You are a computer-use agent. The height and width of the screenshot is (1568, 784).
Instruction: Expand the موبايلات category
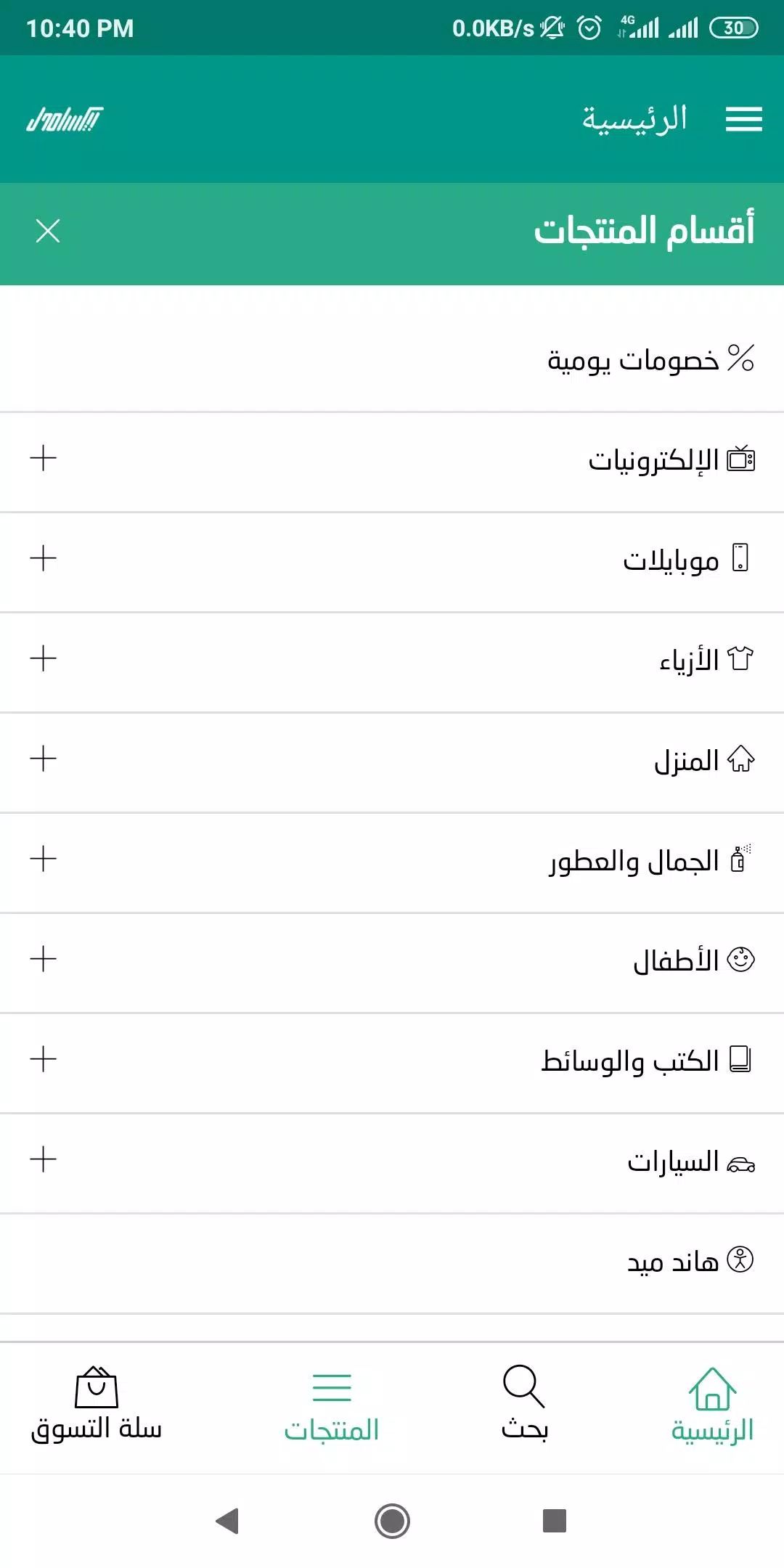pyautogui.click(x=44, y=558)
